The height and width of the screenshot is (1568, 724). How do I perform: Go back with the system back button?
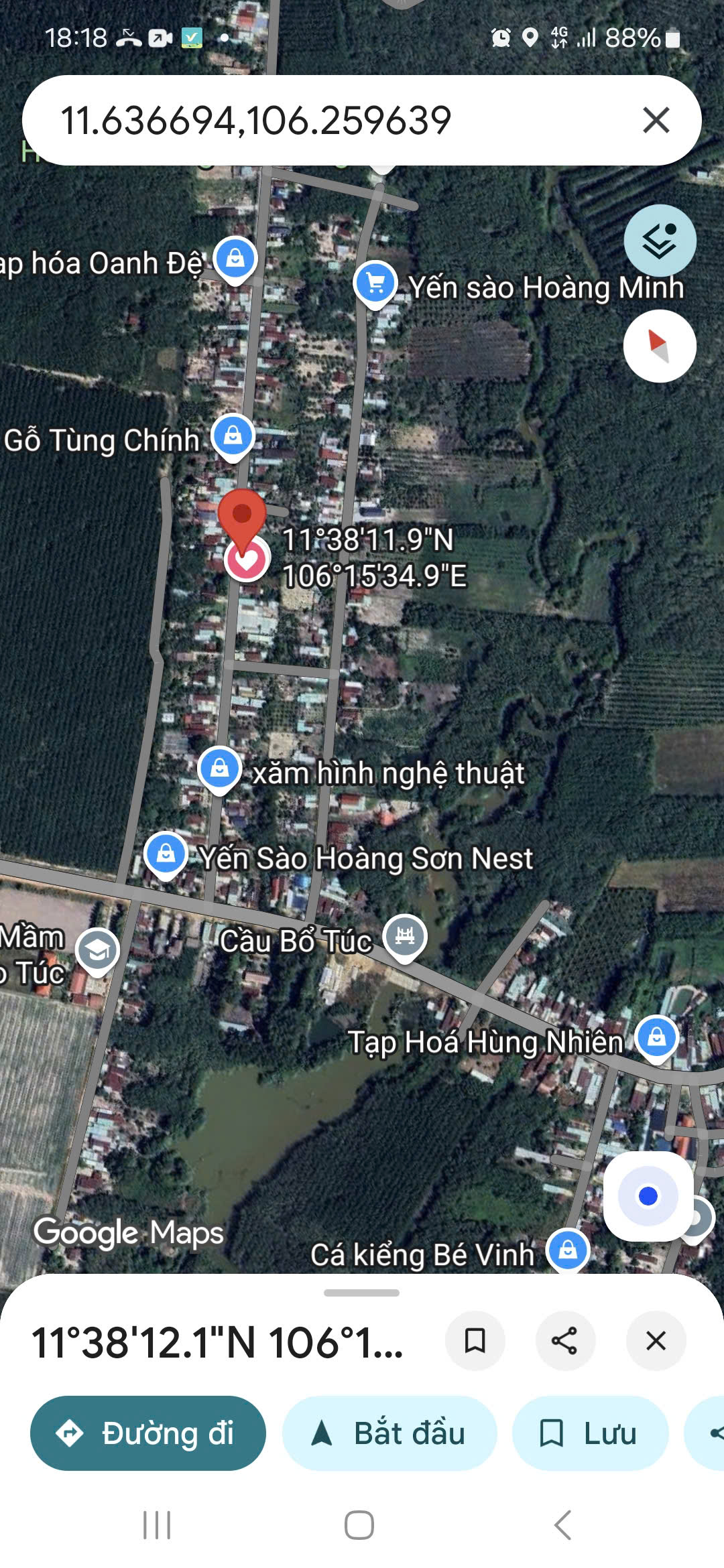pyautogui.click(x=563, y=1525)
